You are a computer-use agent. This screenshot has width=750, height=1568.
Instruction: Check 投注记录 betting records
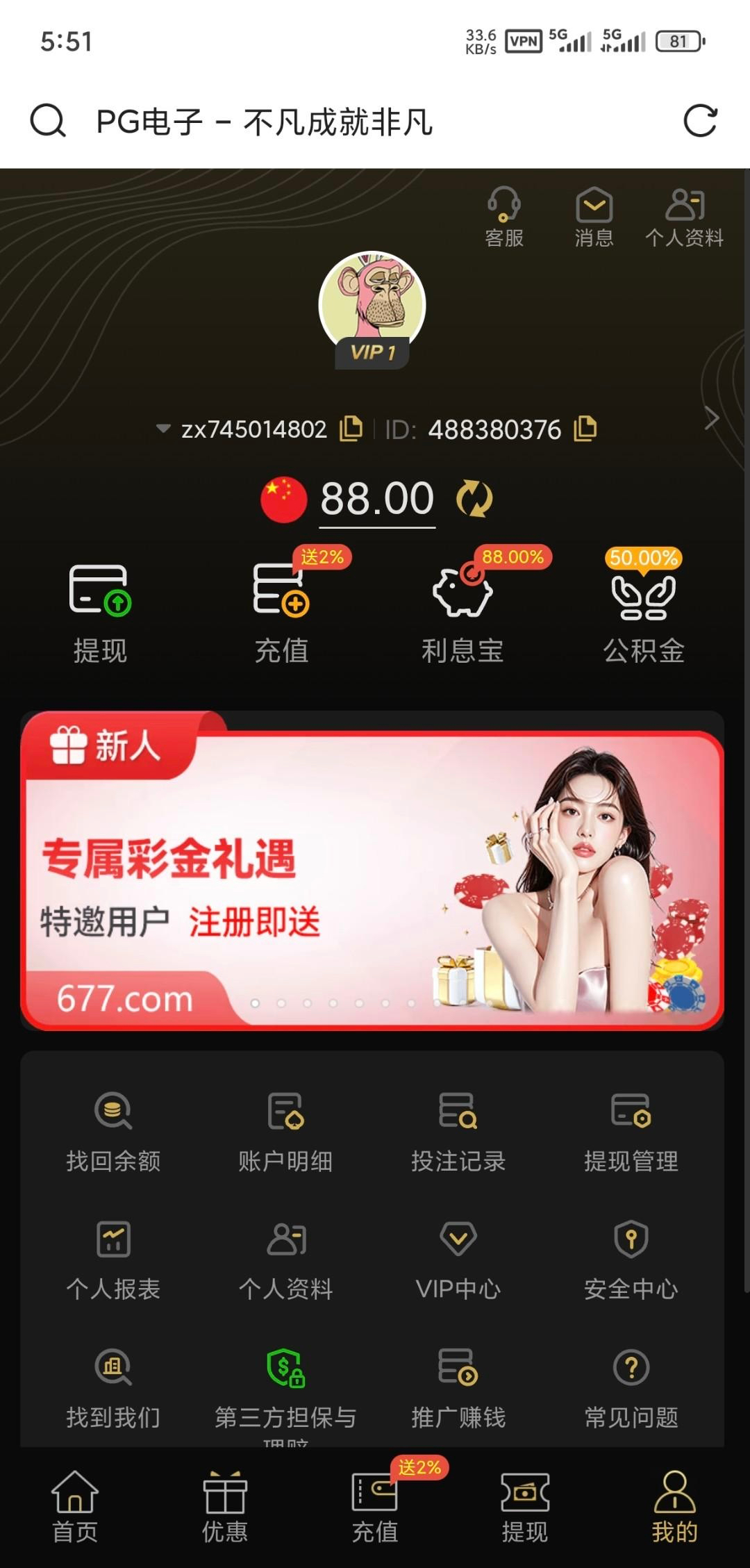(x=458, y=1129)
